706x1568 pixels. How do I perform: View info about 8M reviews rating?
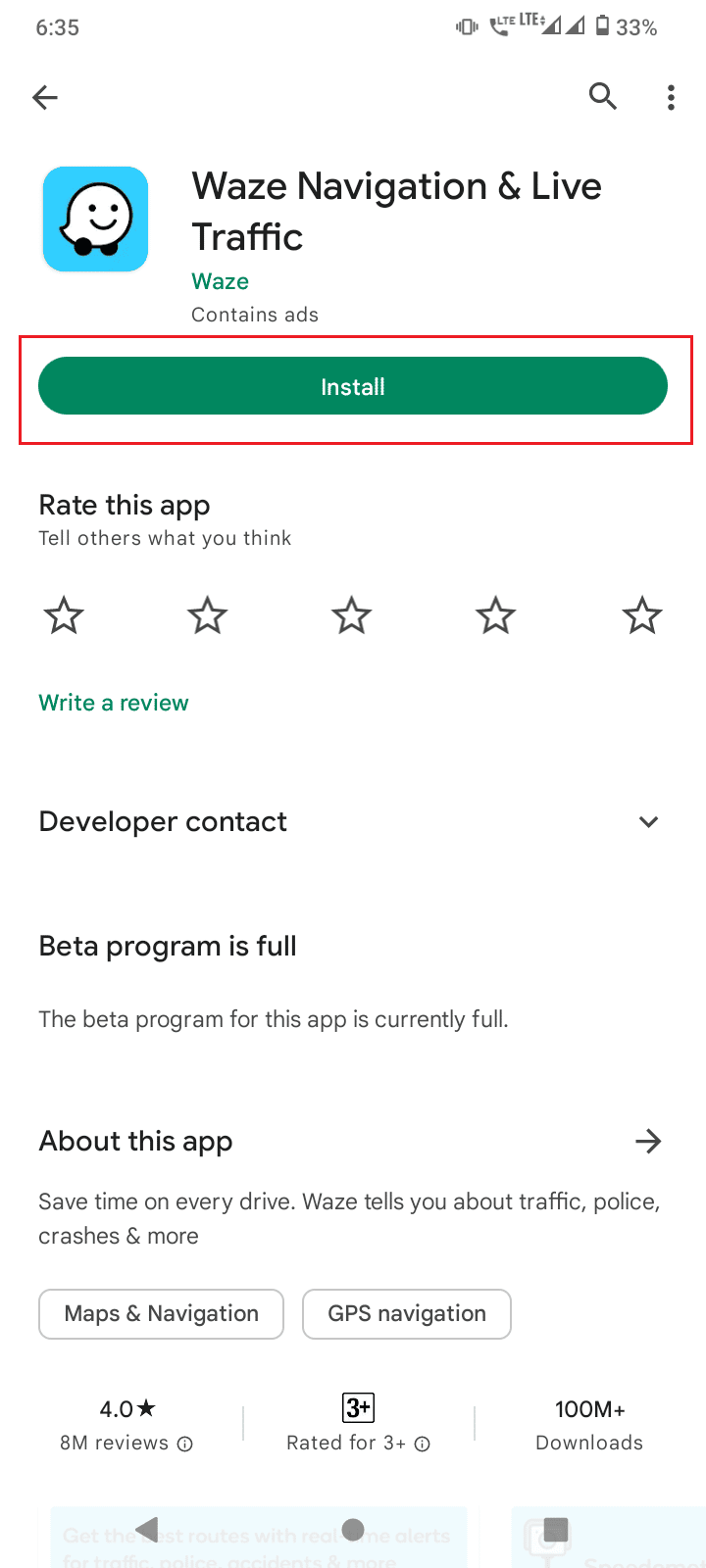click(185, 1444)
